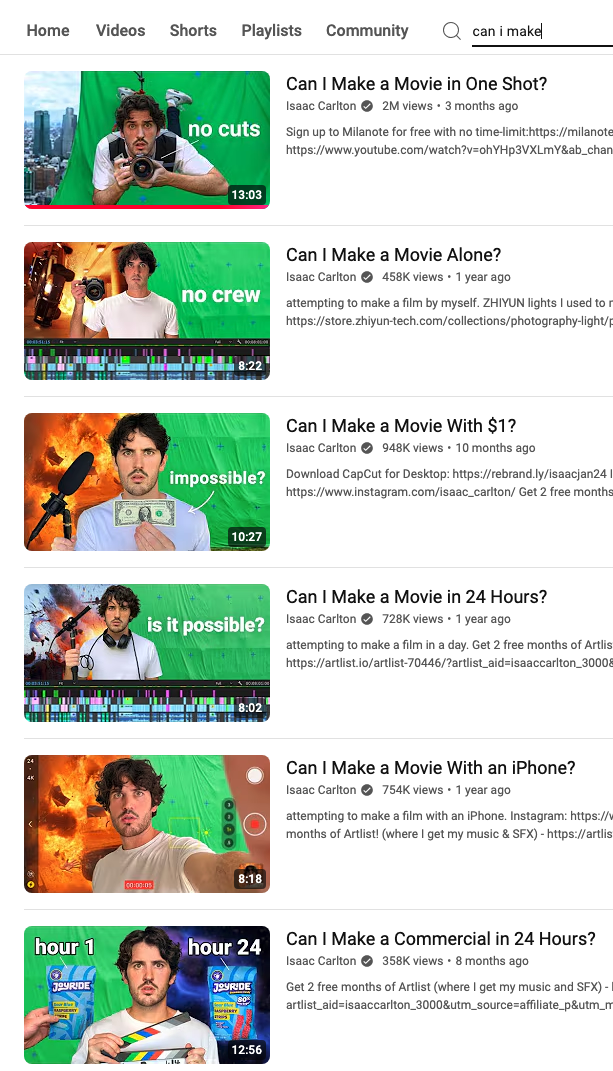Go to the Playlists tab
613x1071 pixels.
pos(271,30)
